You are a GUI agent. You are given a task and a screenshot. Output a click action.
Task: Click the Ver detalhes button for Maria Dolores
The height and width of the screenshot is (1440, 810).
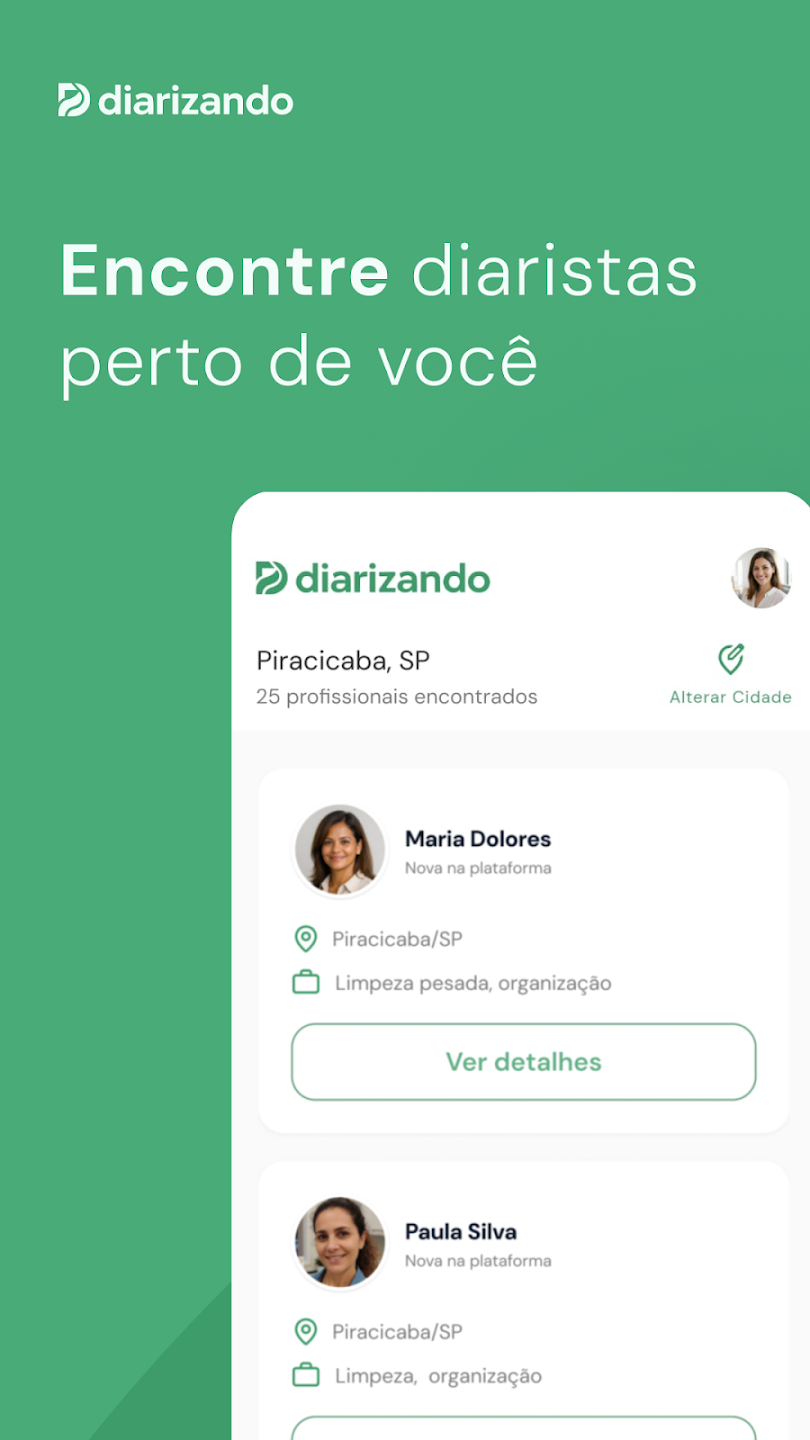tap(522, 1062)
